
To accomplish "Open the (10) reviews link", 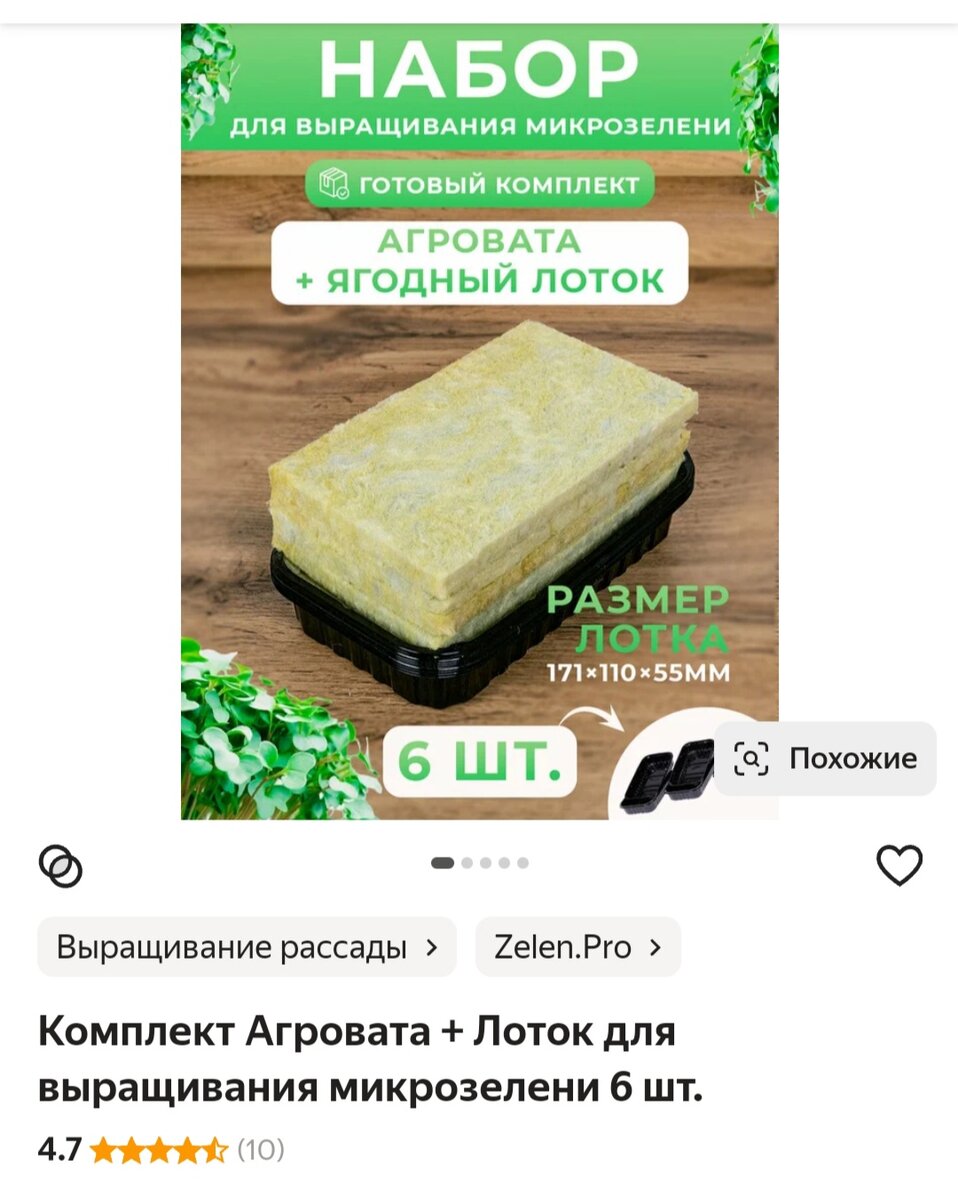I will tap(262, 1148).
